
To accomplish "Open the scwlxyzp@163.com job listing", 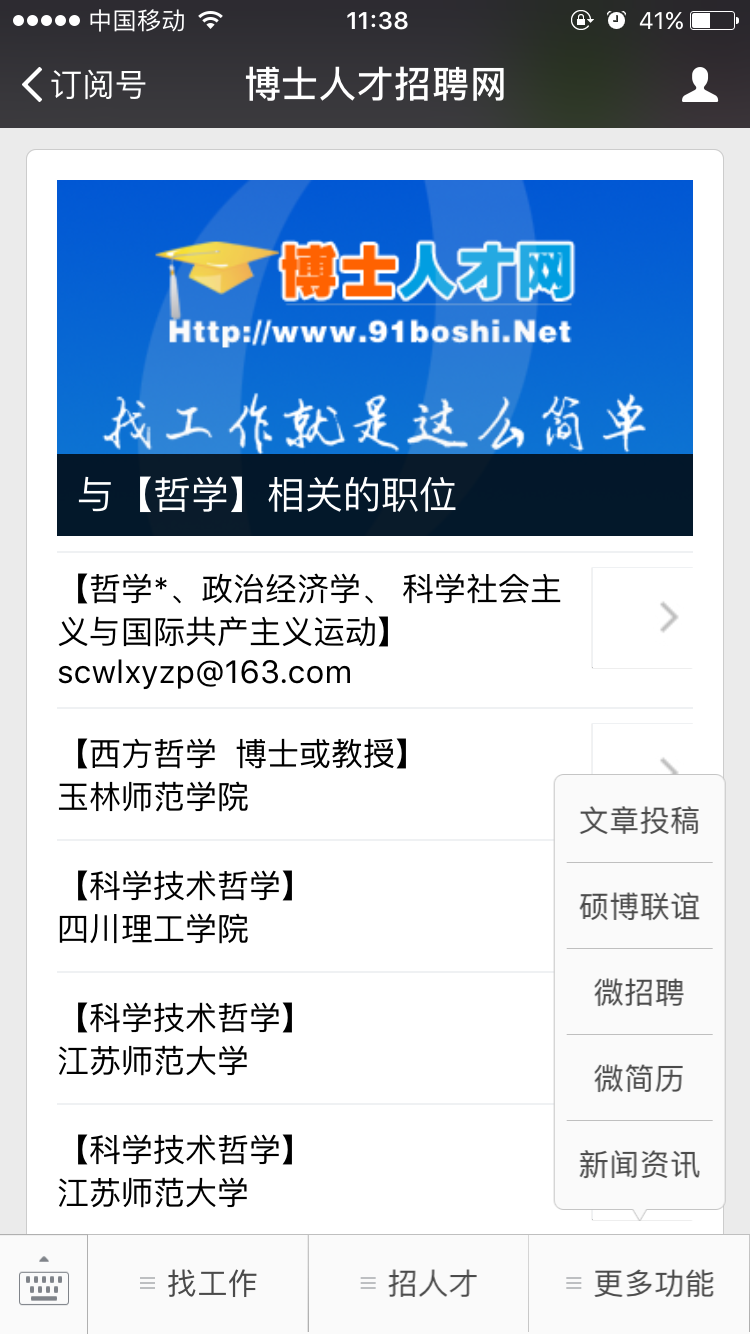I will click(375, 630).
